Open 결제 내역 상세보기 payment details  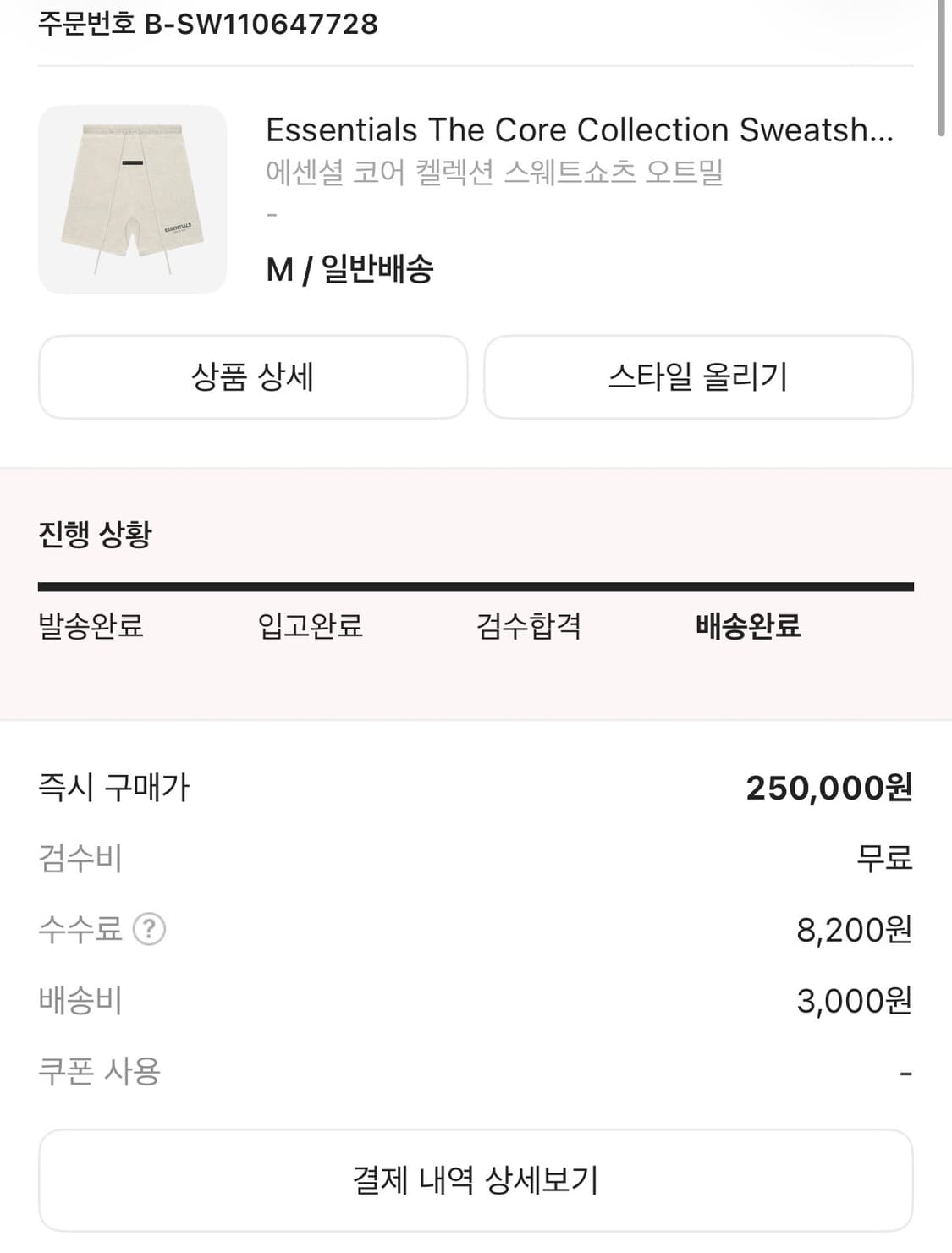point(476,1179)
